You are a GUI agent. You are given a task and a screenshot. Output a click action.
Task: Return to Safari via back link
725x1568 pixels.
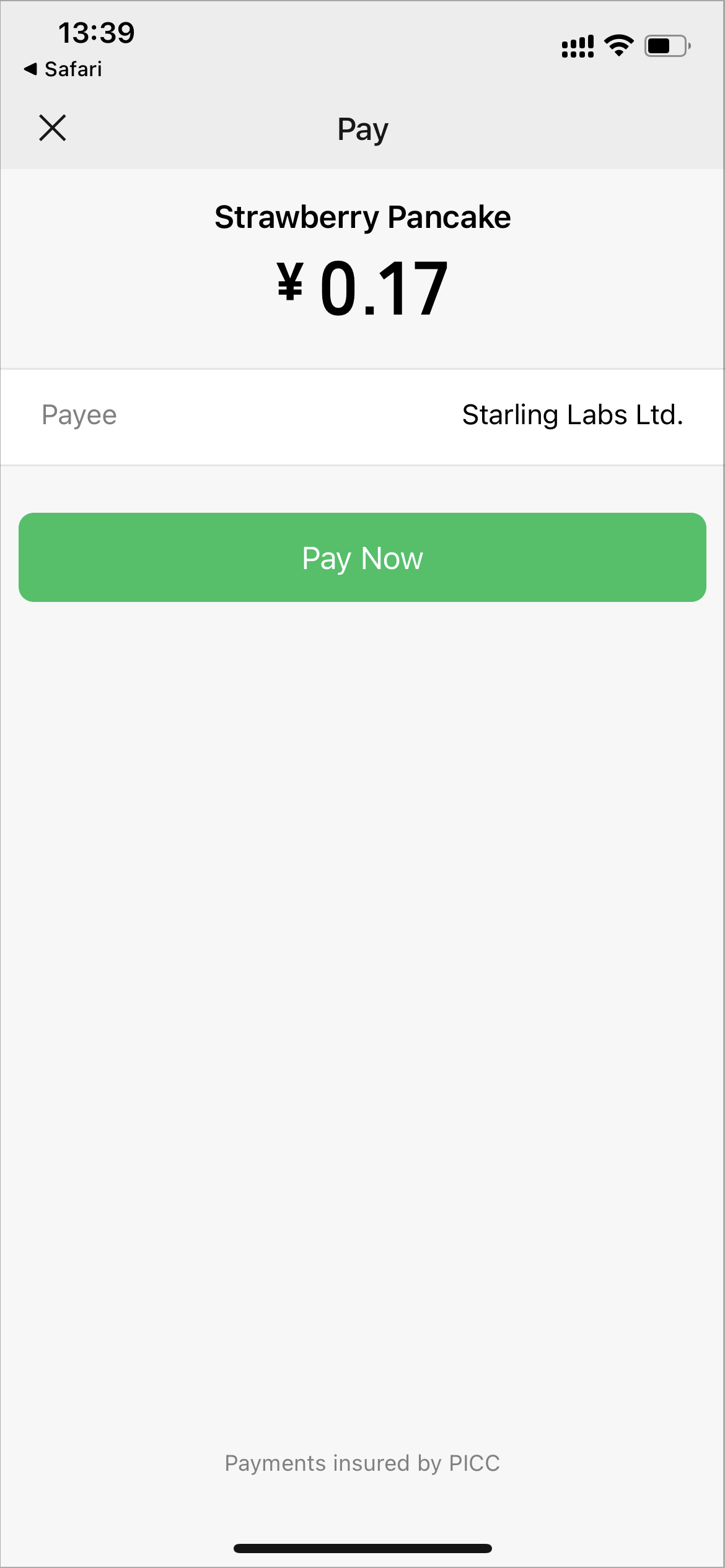click(x=63, y=69)
